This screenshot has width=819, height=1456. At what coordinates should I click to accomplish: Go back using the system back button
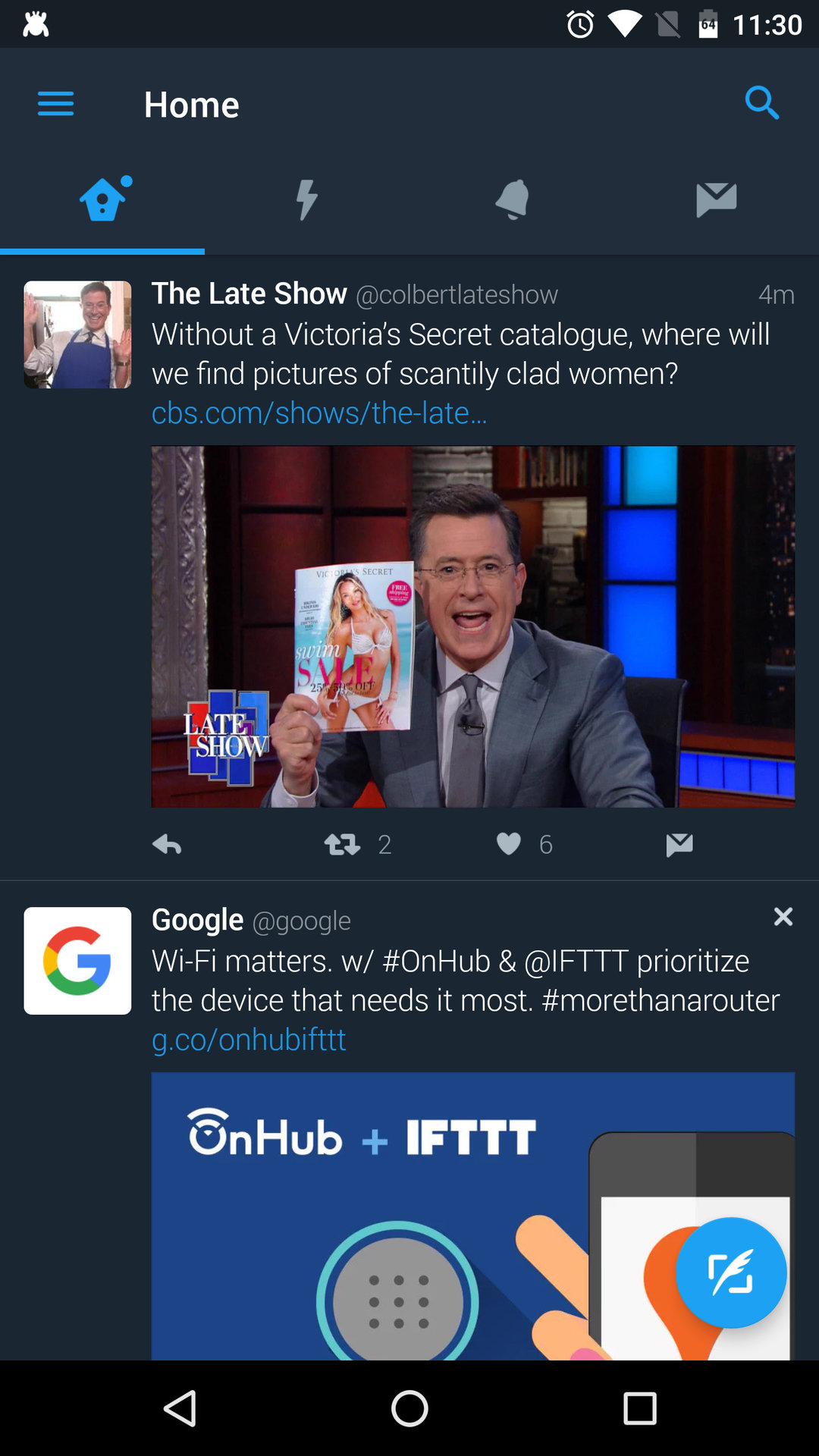(x=180, y=1409)
